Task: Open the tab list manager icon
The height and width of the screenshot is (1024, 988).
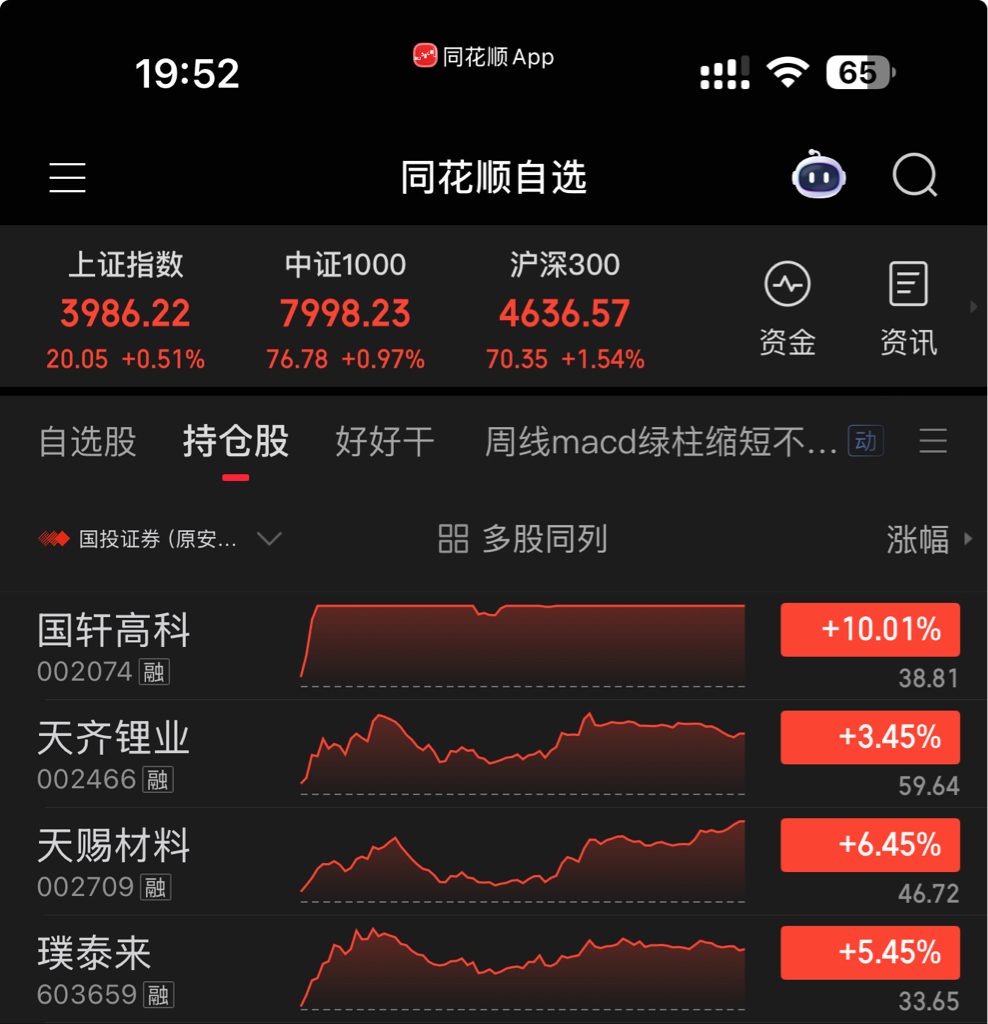Action: (933, 441)
